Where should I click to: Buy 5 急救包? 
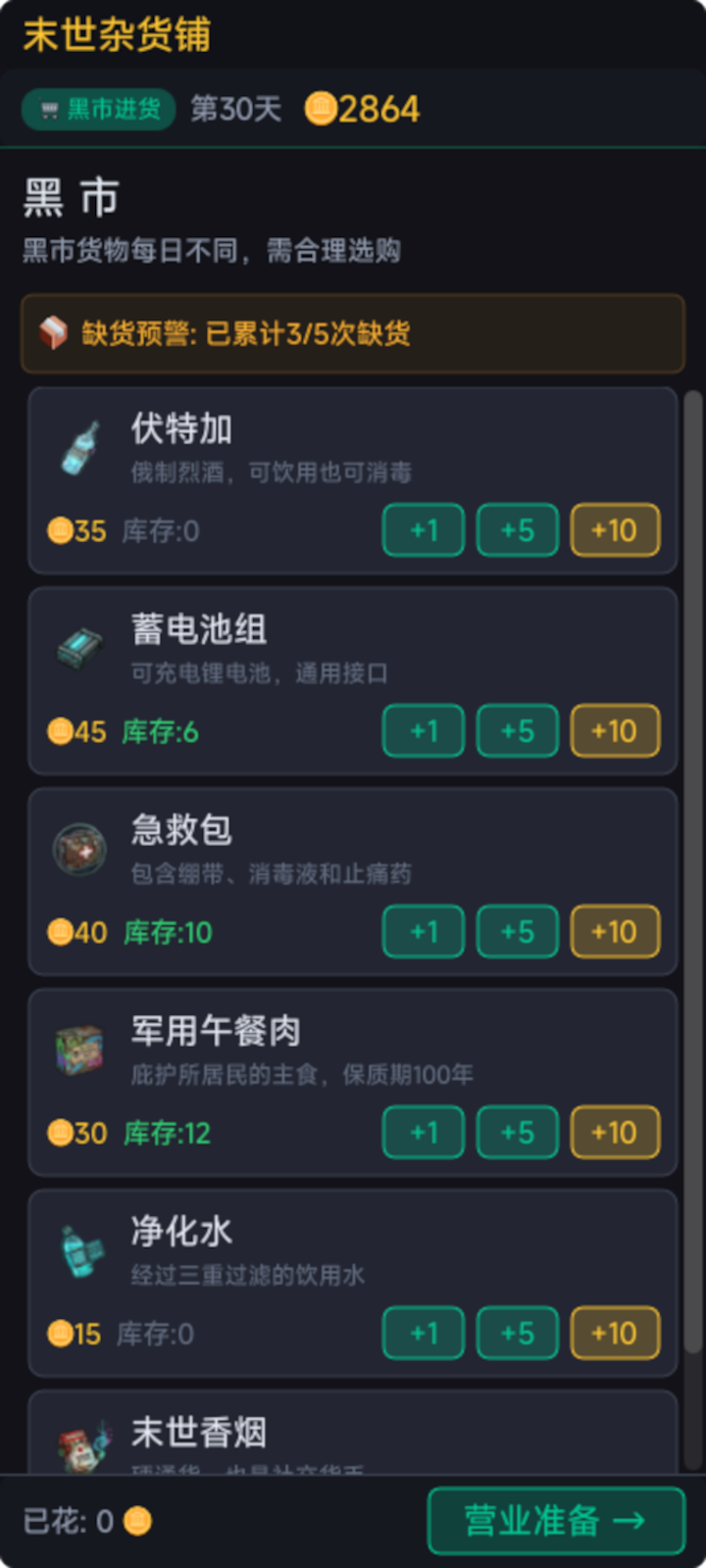click(x=517, y=931)
